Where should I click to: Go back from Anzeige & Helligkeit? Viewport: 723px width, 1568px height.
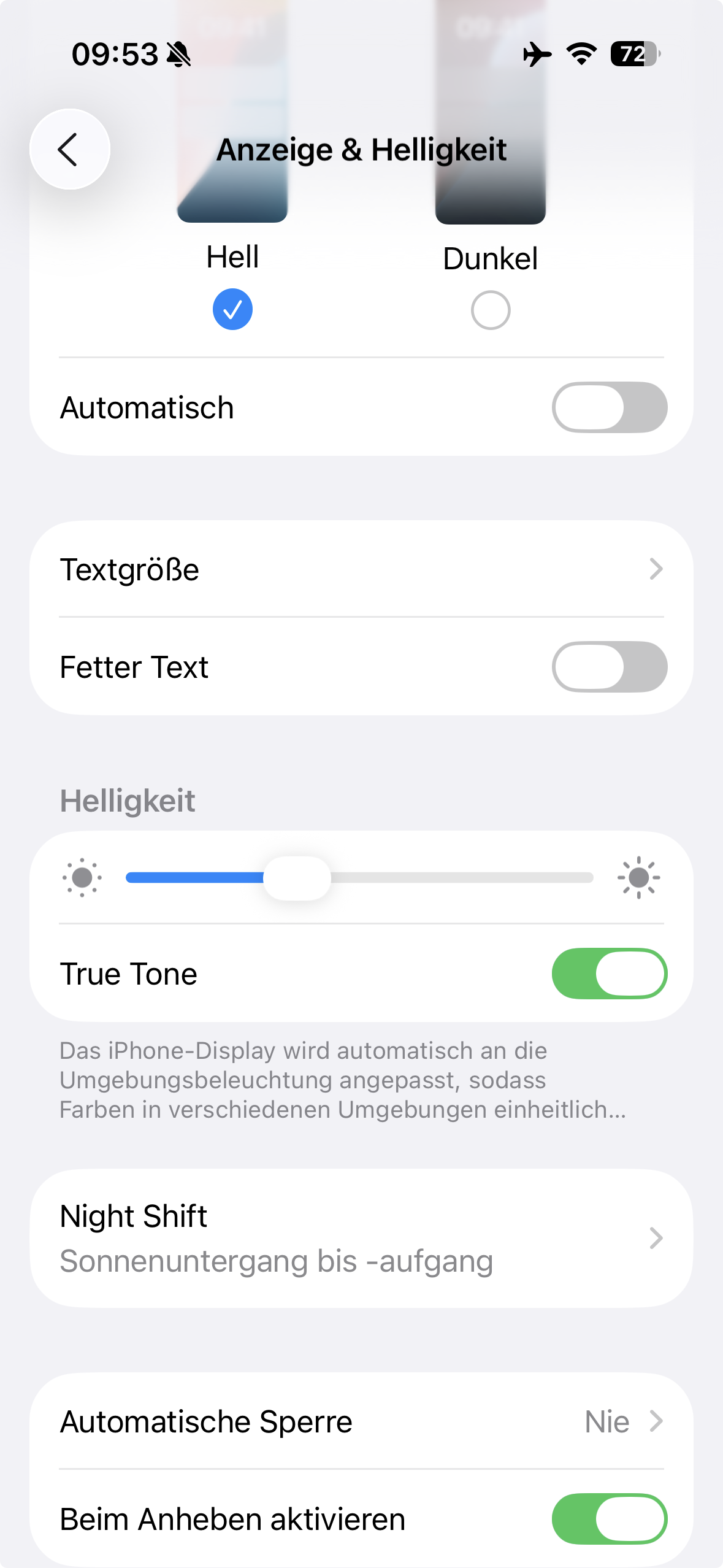point(69,149)
